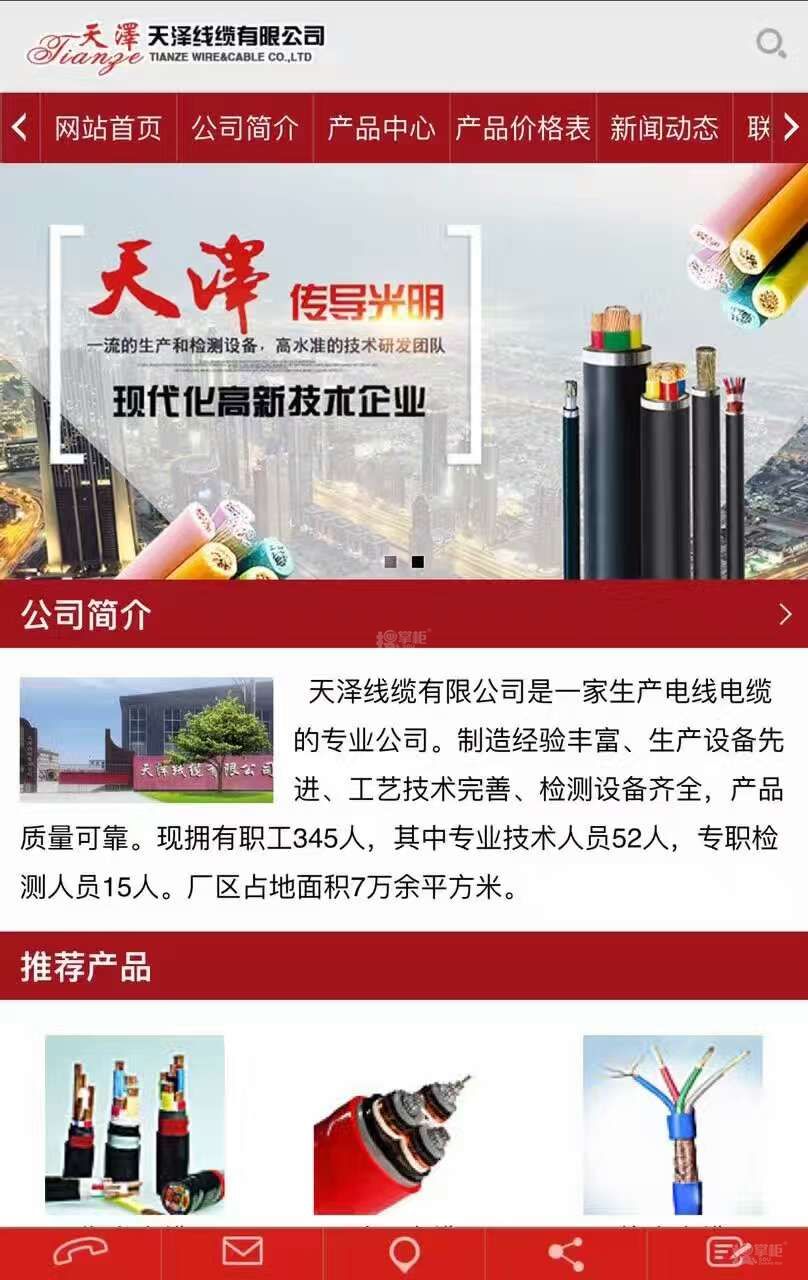Viewport: 808px width, 1280px height.
Task: Select the 新闻动态 tab
Action: pyautogui.click(x=664, y=128)
